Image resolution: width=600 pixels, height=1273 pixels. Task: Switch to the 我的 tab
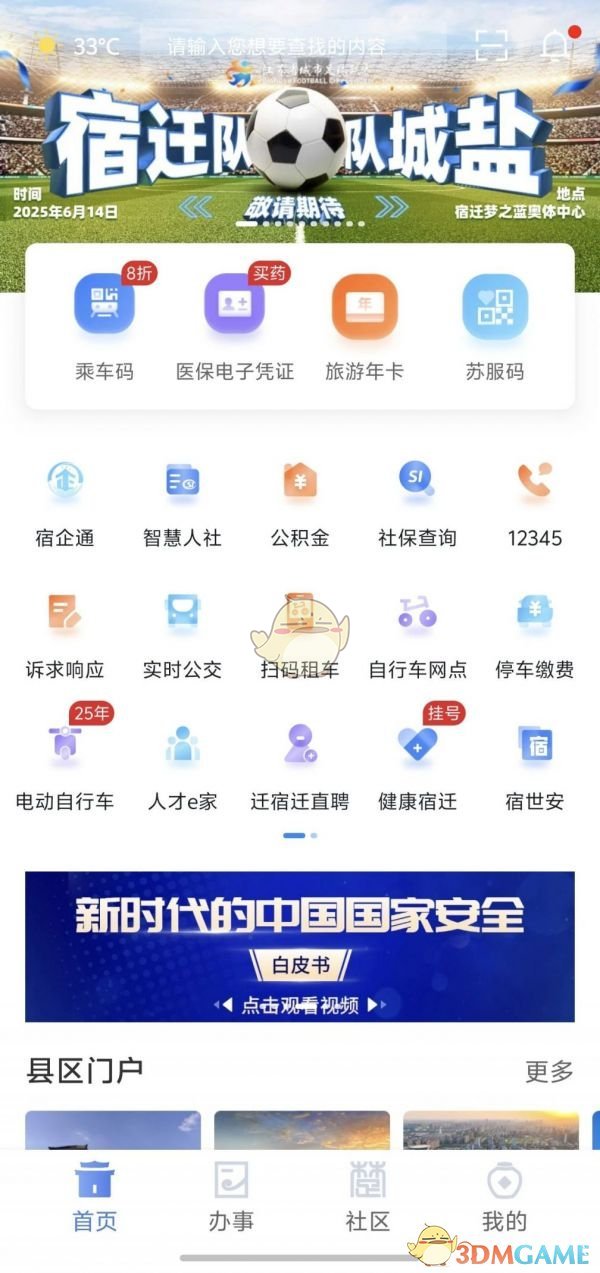coord(504,1197)
